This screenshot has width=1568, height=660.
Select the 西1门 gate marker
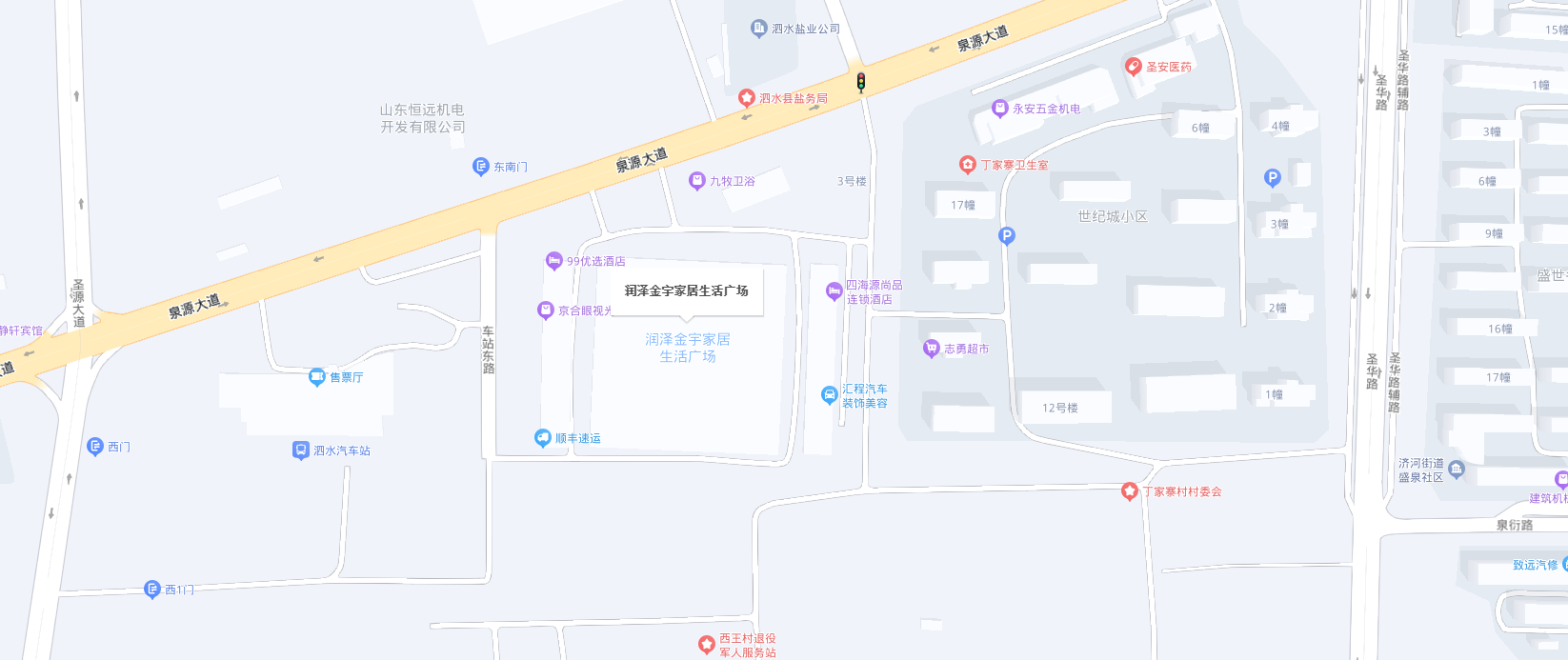click(x=152, y=590)
